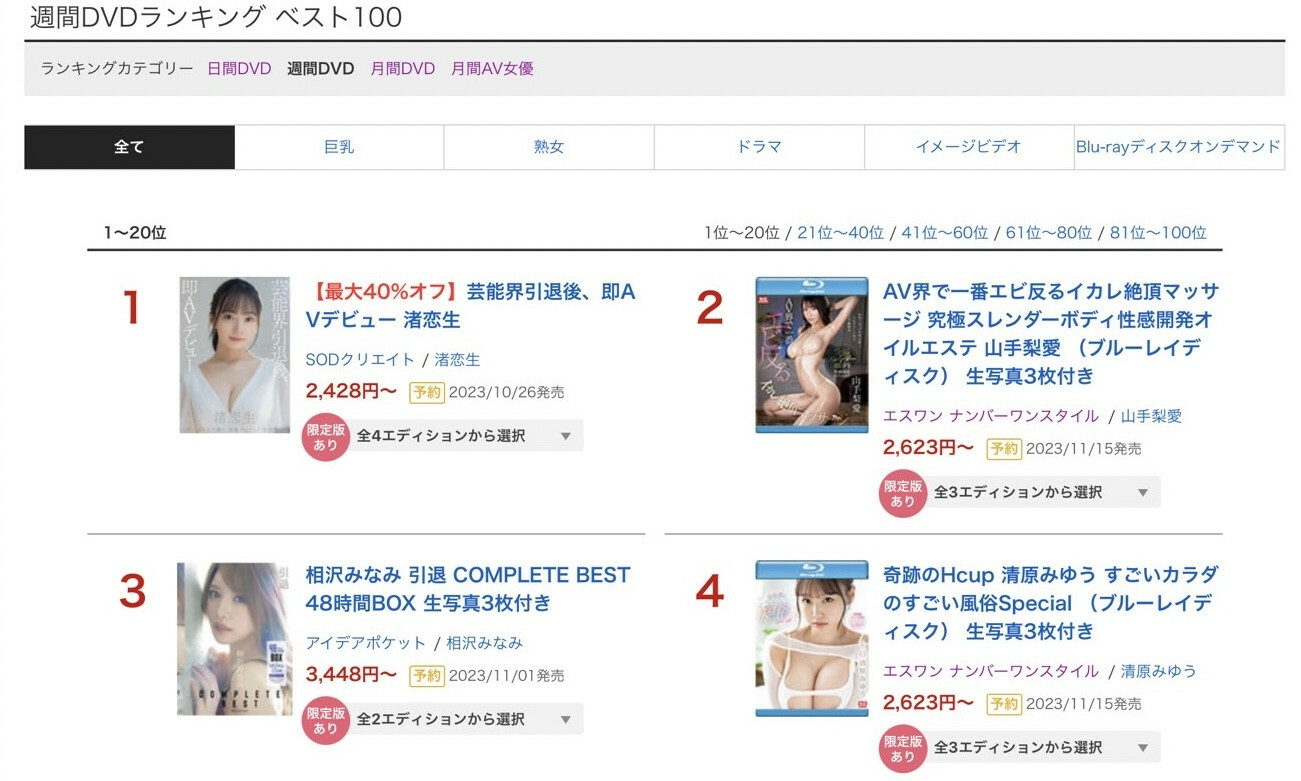This screenshot has height=781, width=1301.
Task: Select the 全て tab
Action: coord(129,147)
